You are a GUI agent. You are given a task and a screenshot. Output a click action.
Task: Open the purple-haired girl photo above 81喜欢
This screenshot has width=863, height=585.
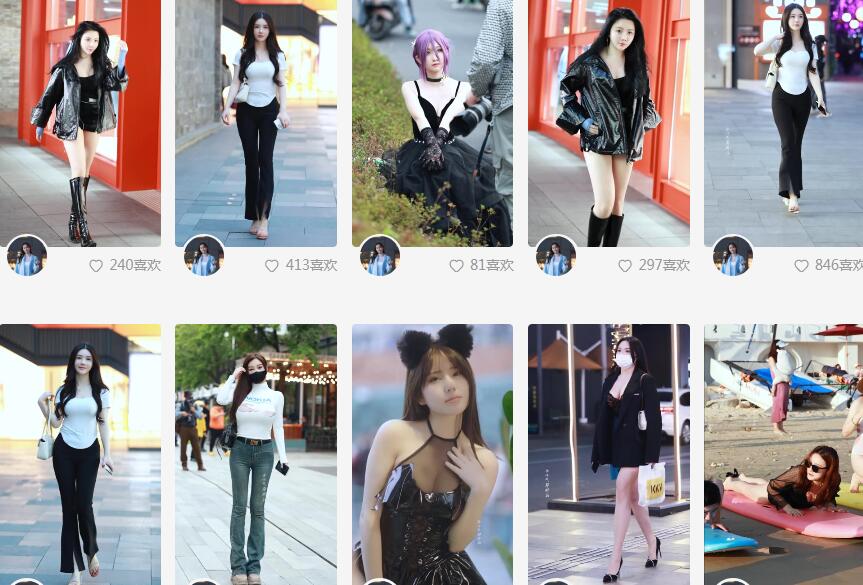click(432, 120)
